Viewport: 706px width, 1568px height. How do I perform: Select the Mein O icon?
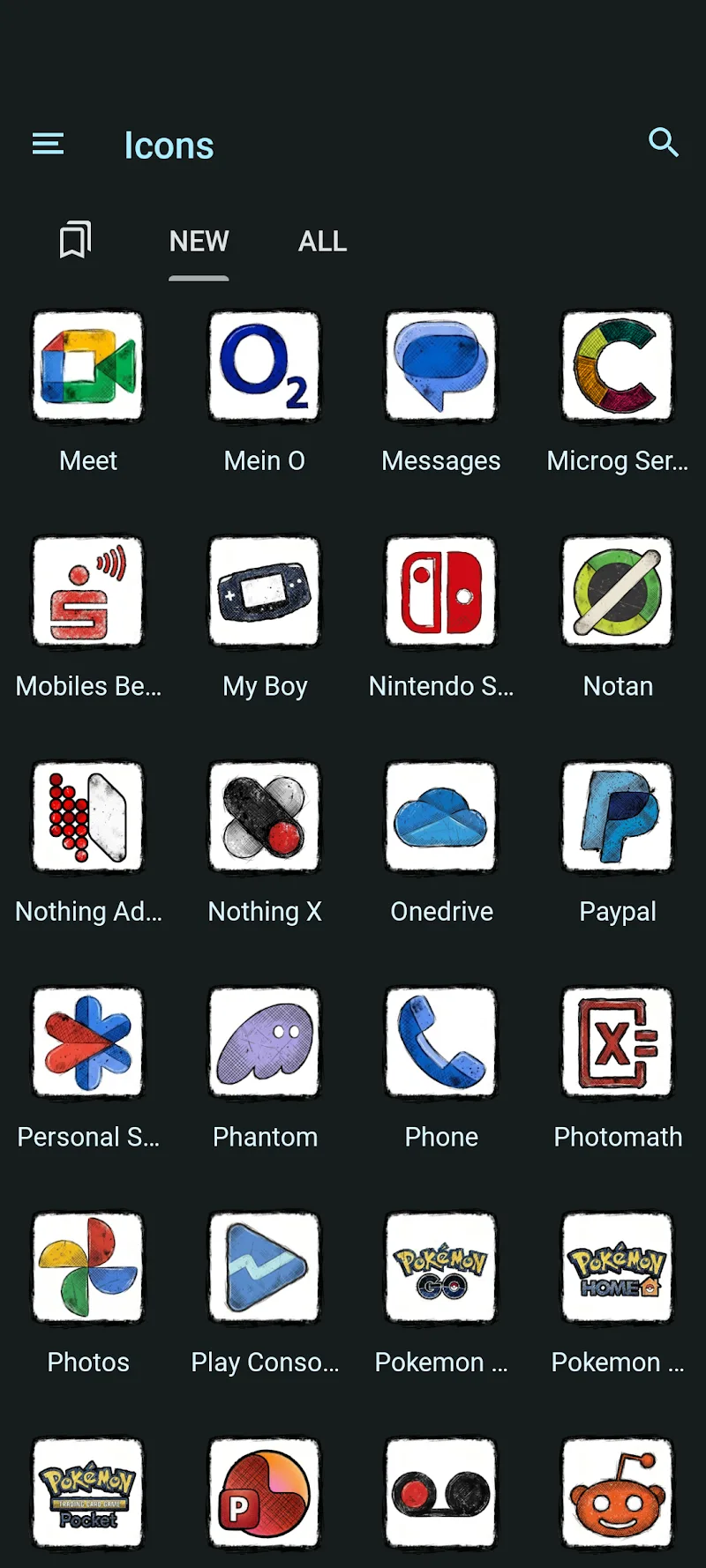(x=265, y=366)
